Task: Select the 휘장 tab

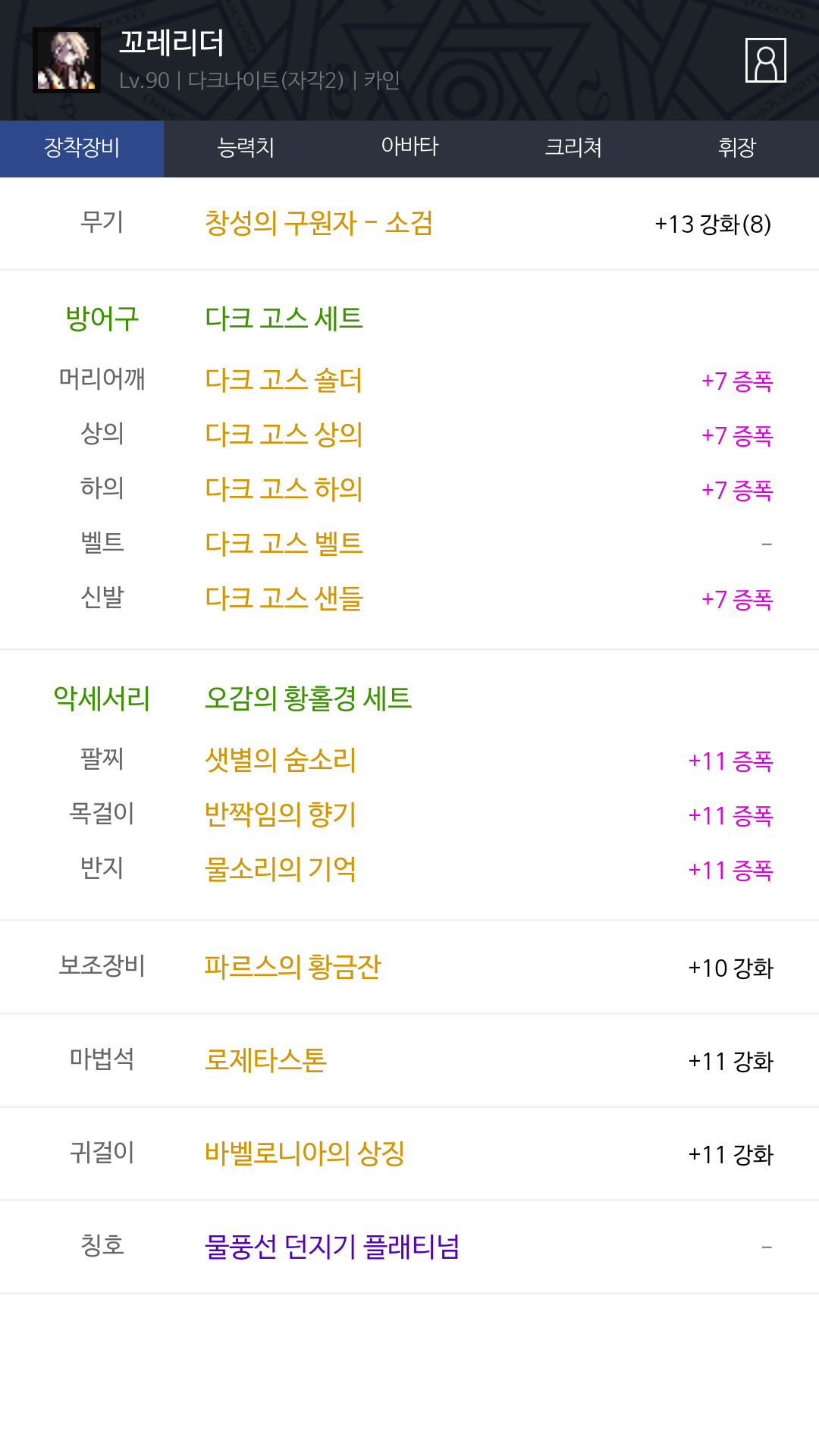Action: click(737, 149)
